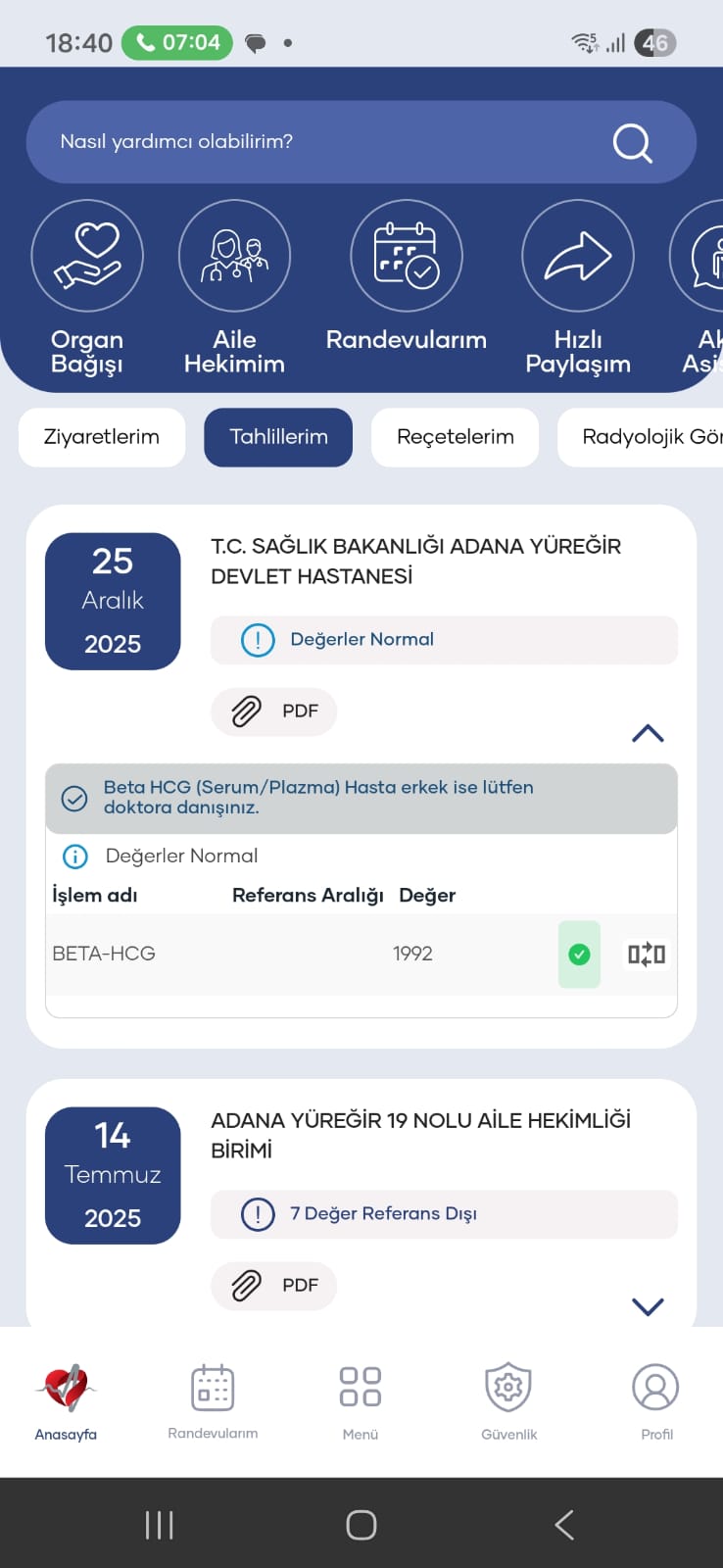
Task: Open the Aile Hekimim shortcut
Action: (234, 287)
